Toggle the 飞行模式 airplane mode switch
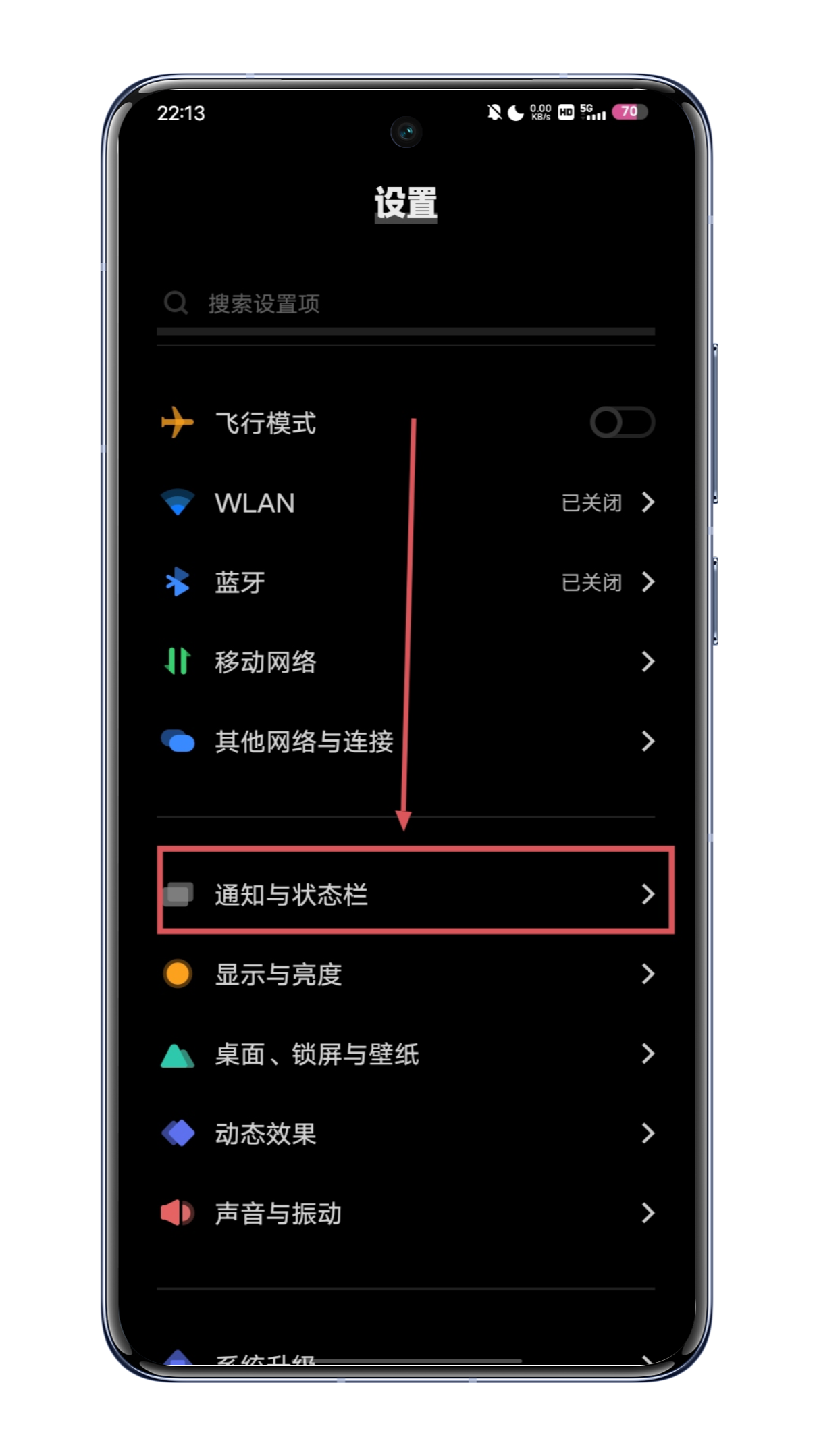 622,423
